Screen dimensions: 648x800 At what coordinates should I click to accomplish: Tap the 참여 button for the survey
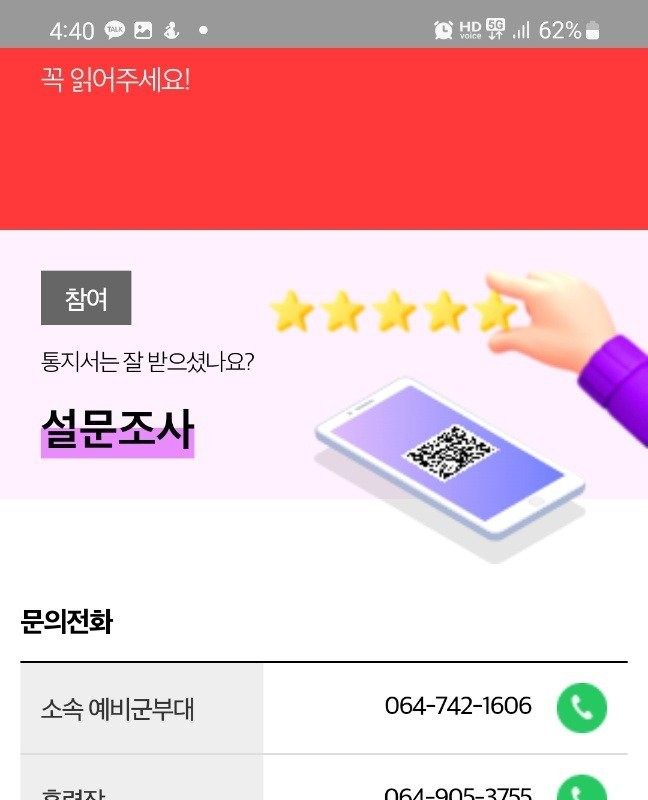click(x=86, y=298)
